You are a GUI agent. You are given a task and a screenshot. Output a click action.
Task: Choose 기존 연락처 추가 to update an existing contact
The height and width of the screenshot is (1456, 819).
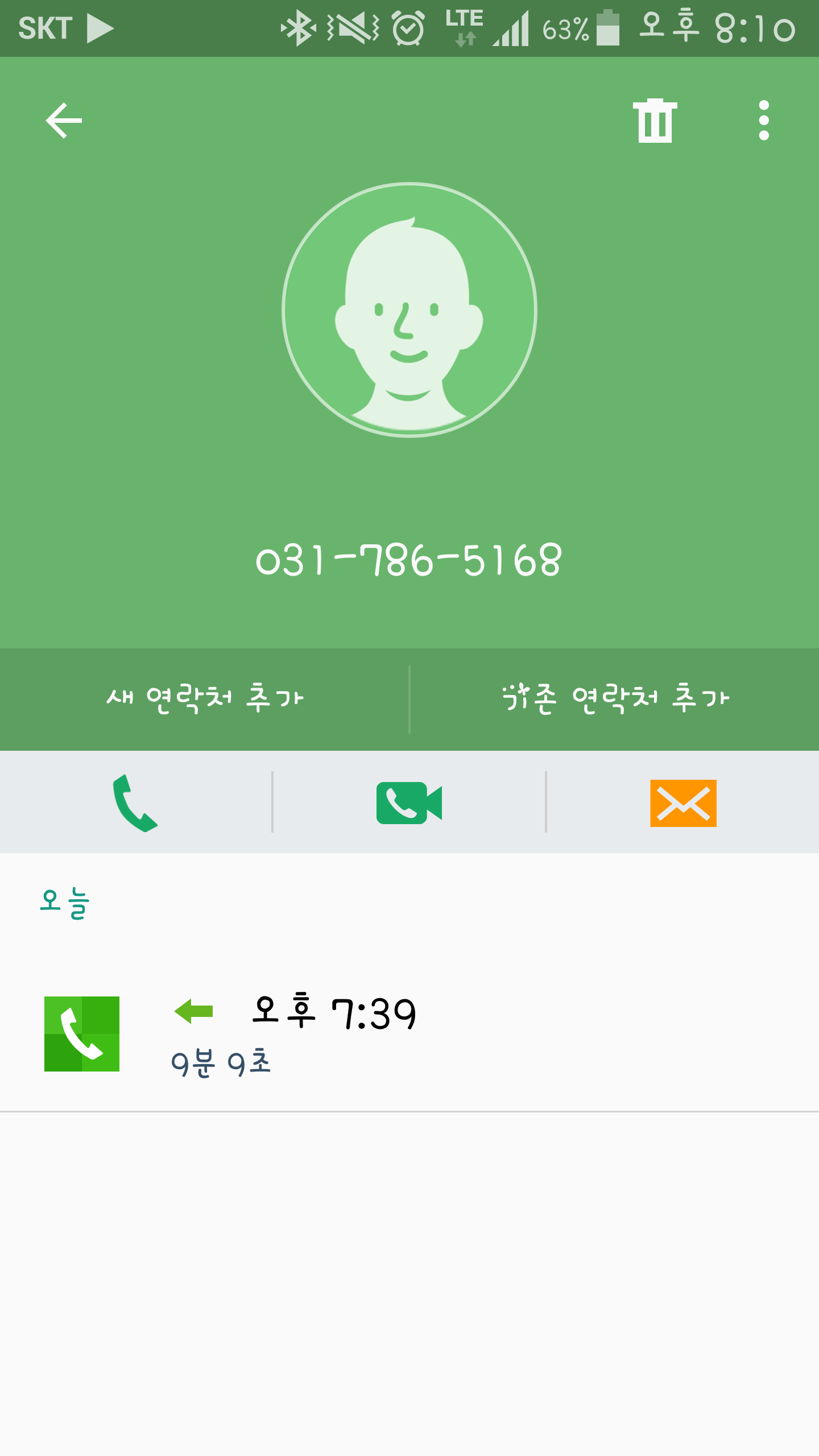click(x=615, y=699)
